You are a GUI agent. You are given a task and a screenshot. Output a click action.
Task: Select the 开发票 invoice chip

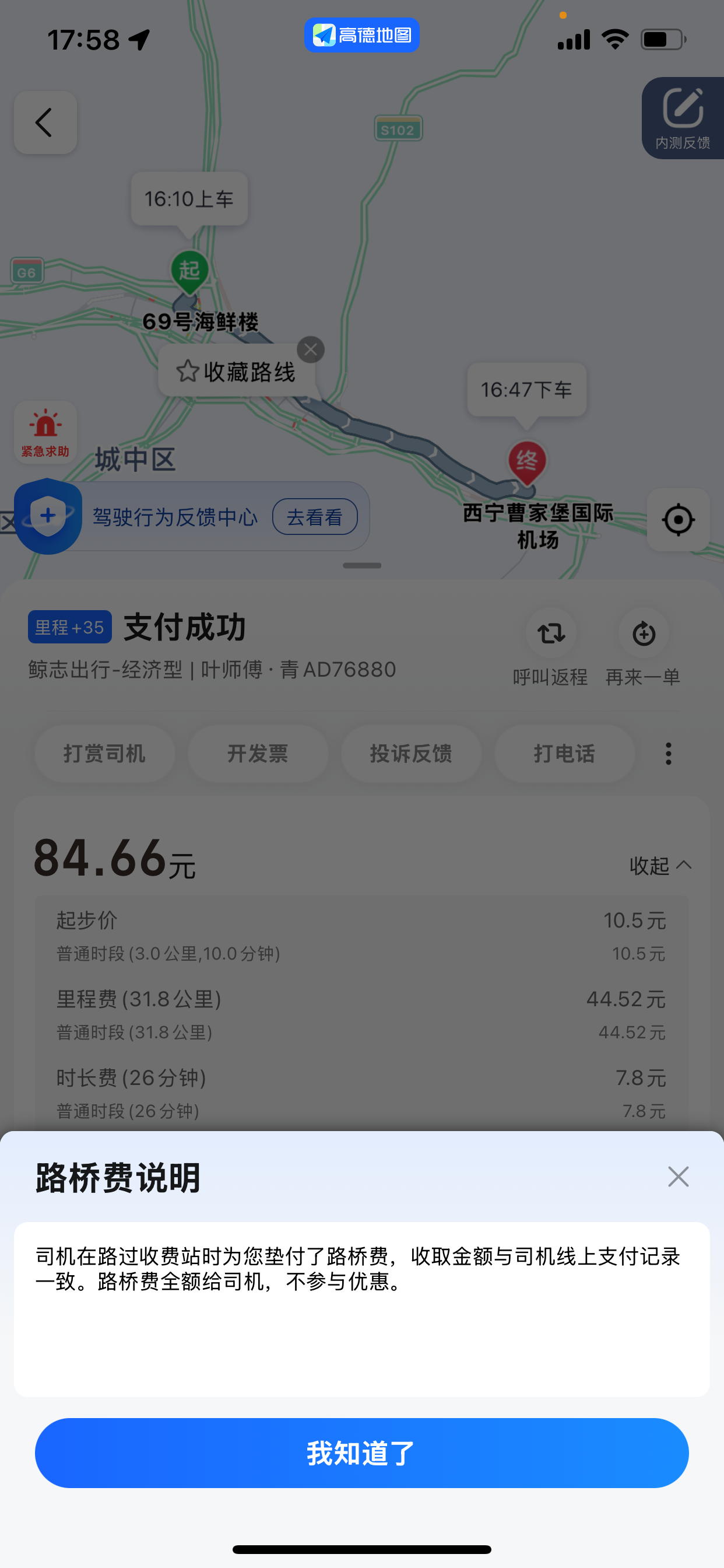point(258,754)
